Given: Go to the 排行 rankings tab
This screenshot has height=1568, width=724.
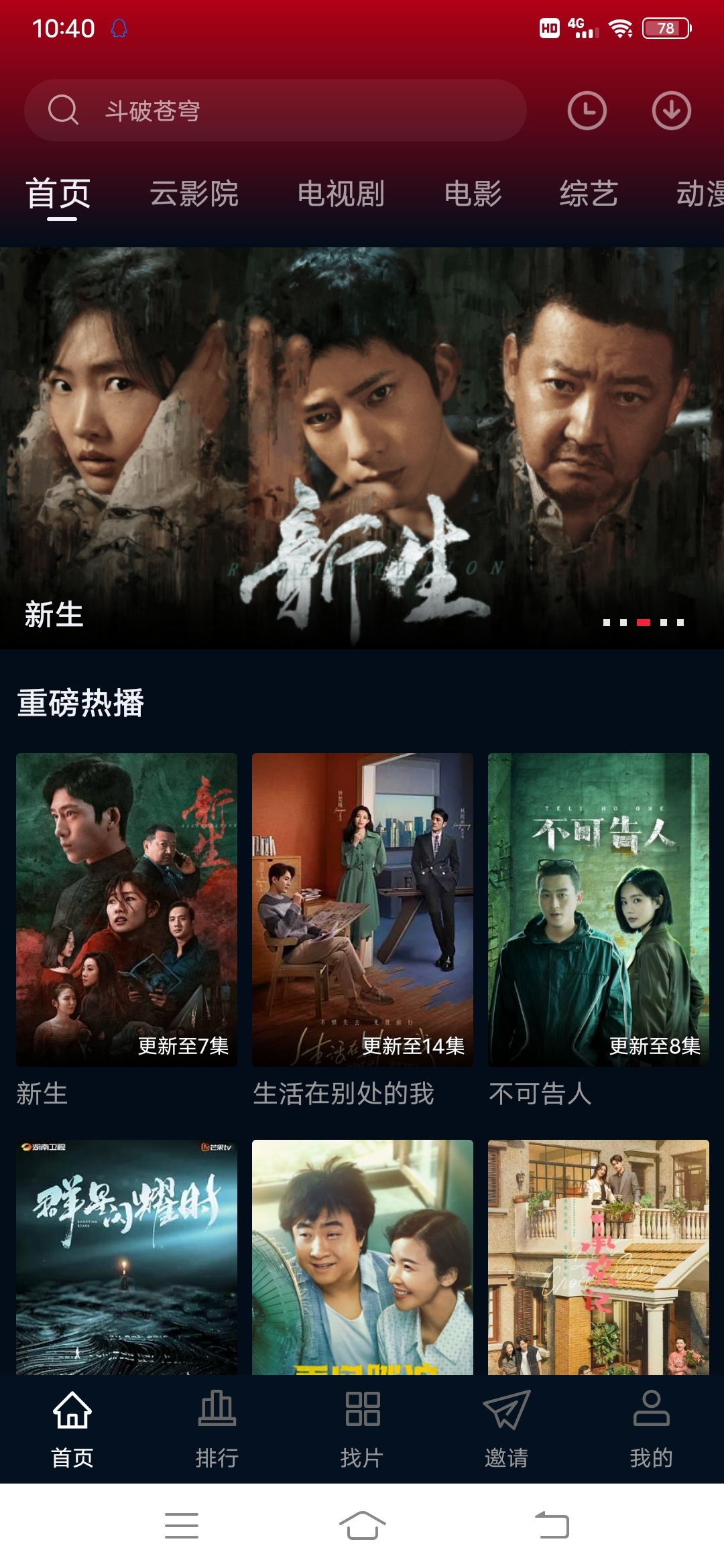Looking at the screenshot, I should pos(217,1429).
